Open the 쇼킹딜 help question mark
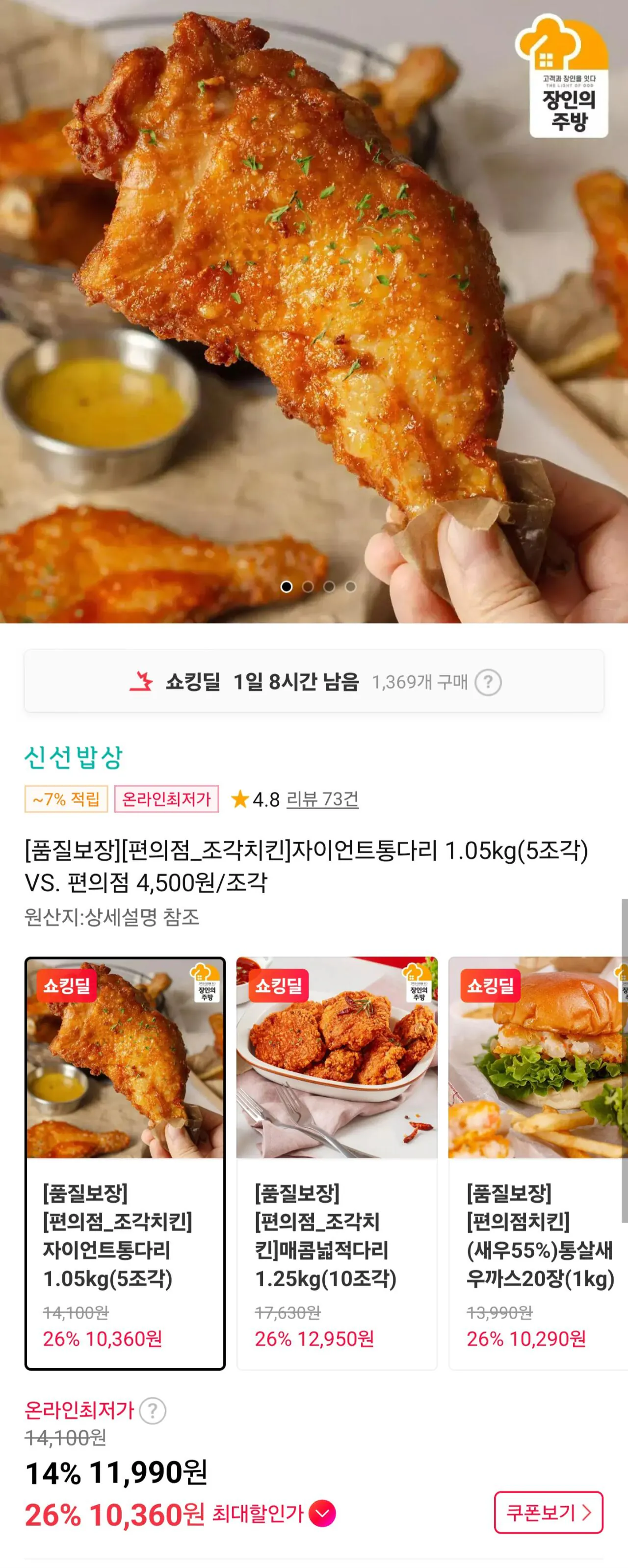This screenshot has width=628, height=1568. [488, 682]
